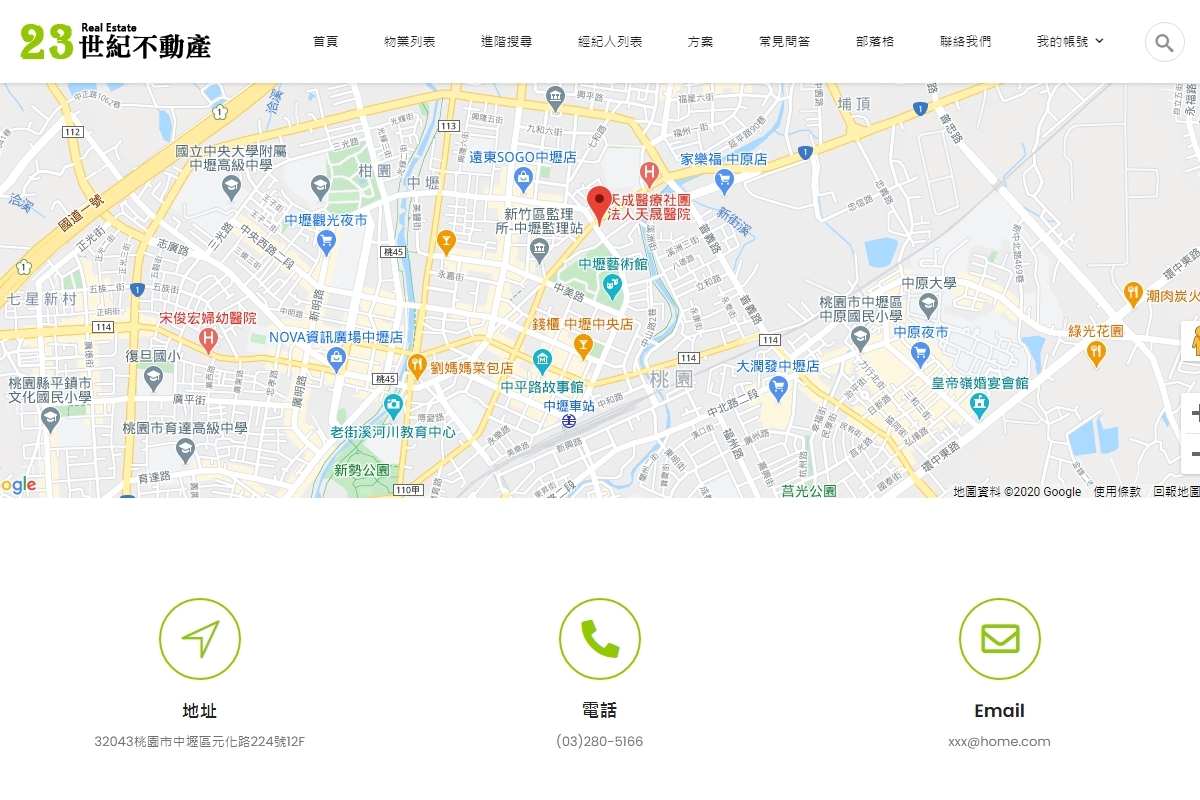Tap the 23世紀不動產 site logo
The image size is (1200, 800).
pos(115,41)
